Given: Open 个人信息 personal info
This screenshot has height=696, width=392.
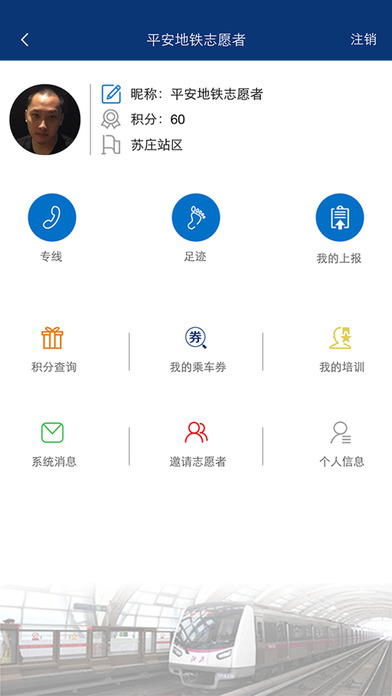Looking at the screenshot, I should [341, 444].
